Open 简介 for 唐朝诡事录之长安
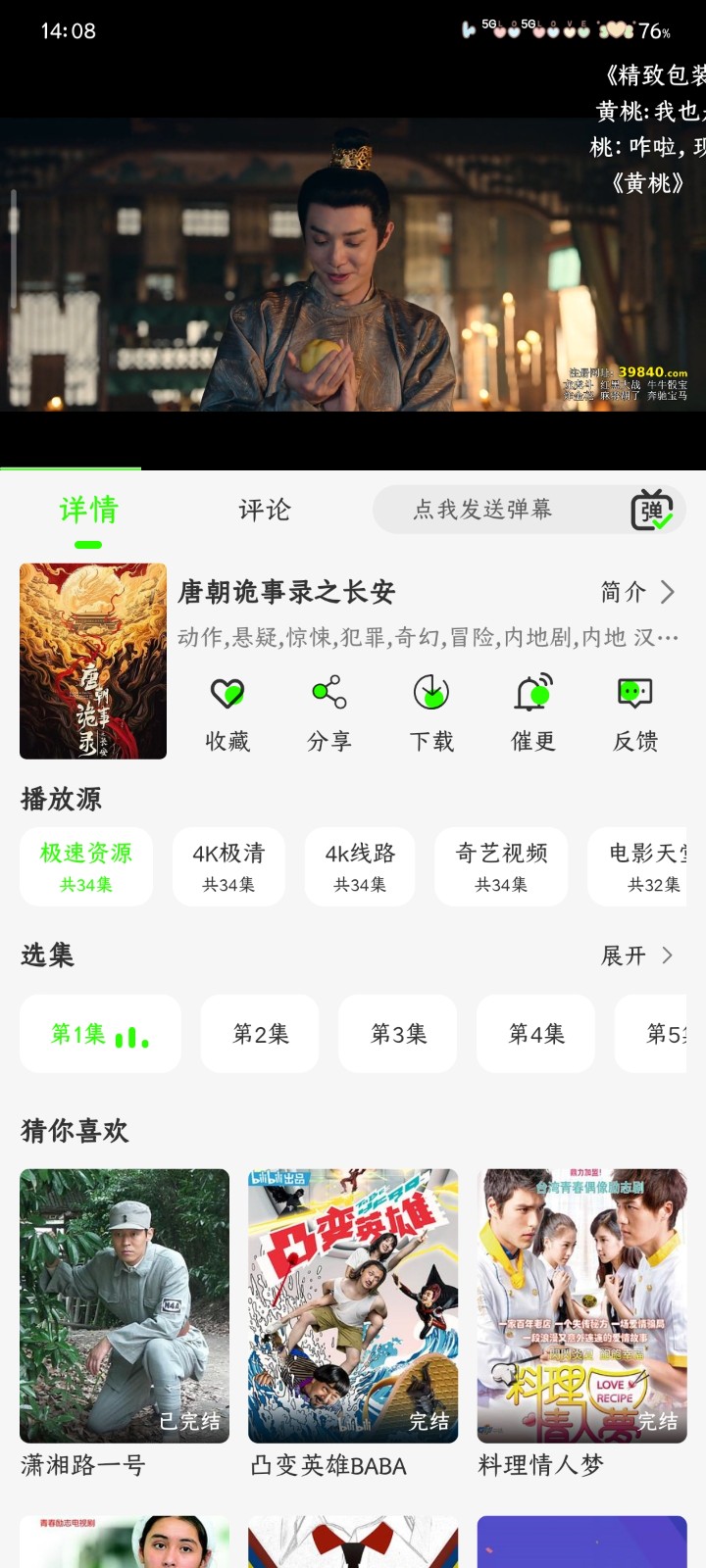 click(x=637, y=592)
